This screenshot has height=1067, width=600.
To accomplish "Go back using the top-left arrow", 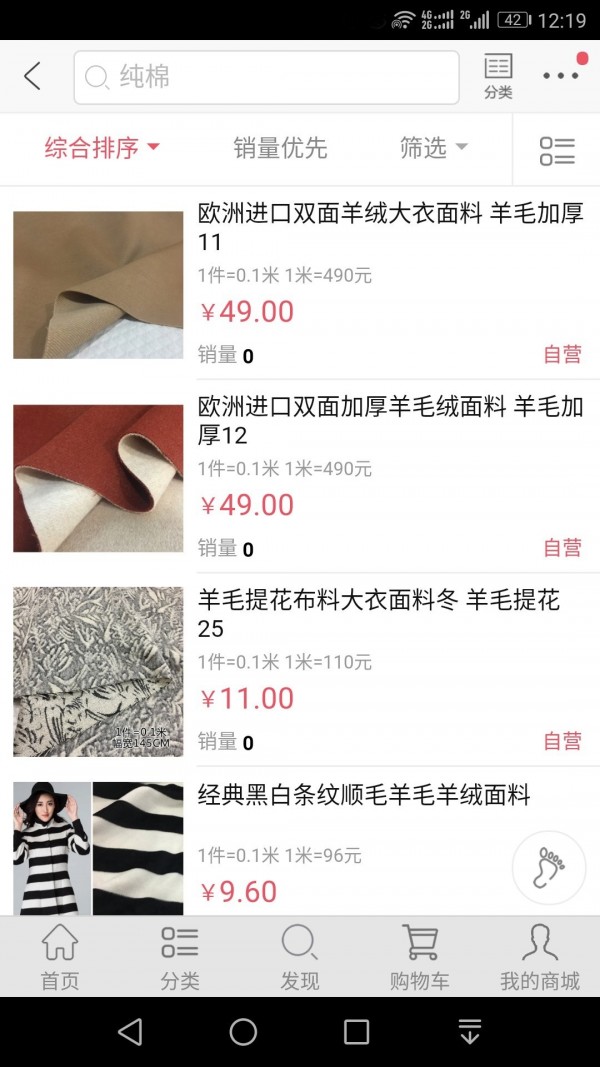I will (x=32, y=76).
